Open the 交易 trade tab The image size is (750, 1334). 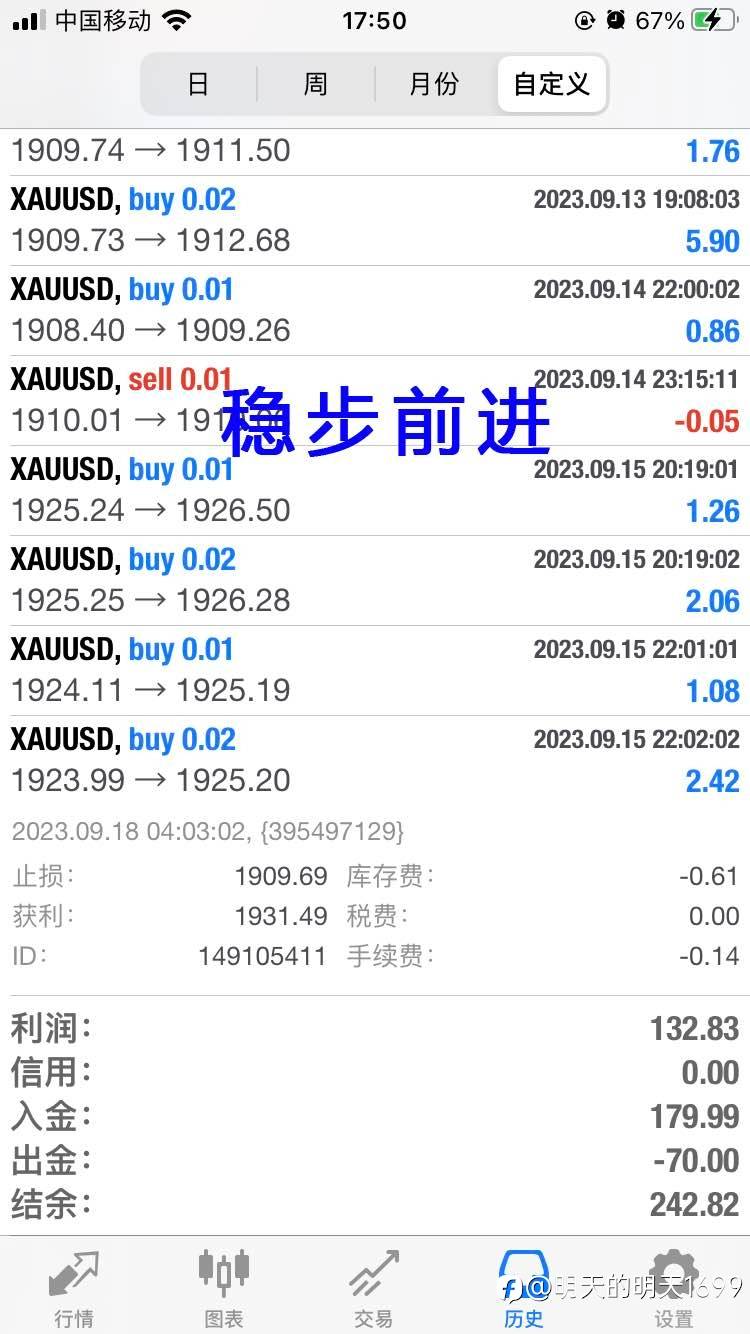pyautogui.click(x=374, y=1287)
